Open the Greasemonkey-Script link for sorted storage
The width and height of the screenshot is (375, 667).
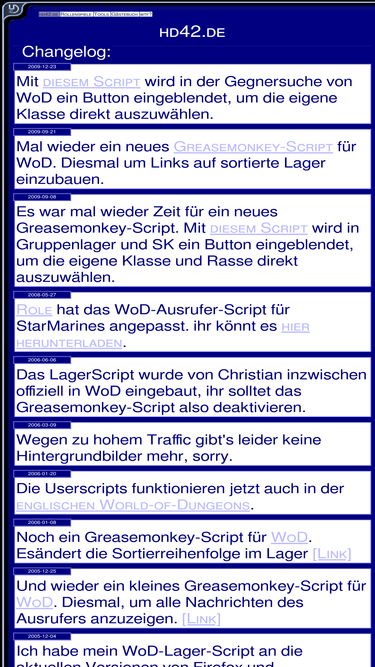[253, 147]
